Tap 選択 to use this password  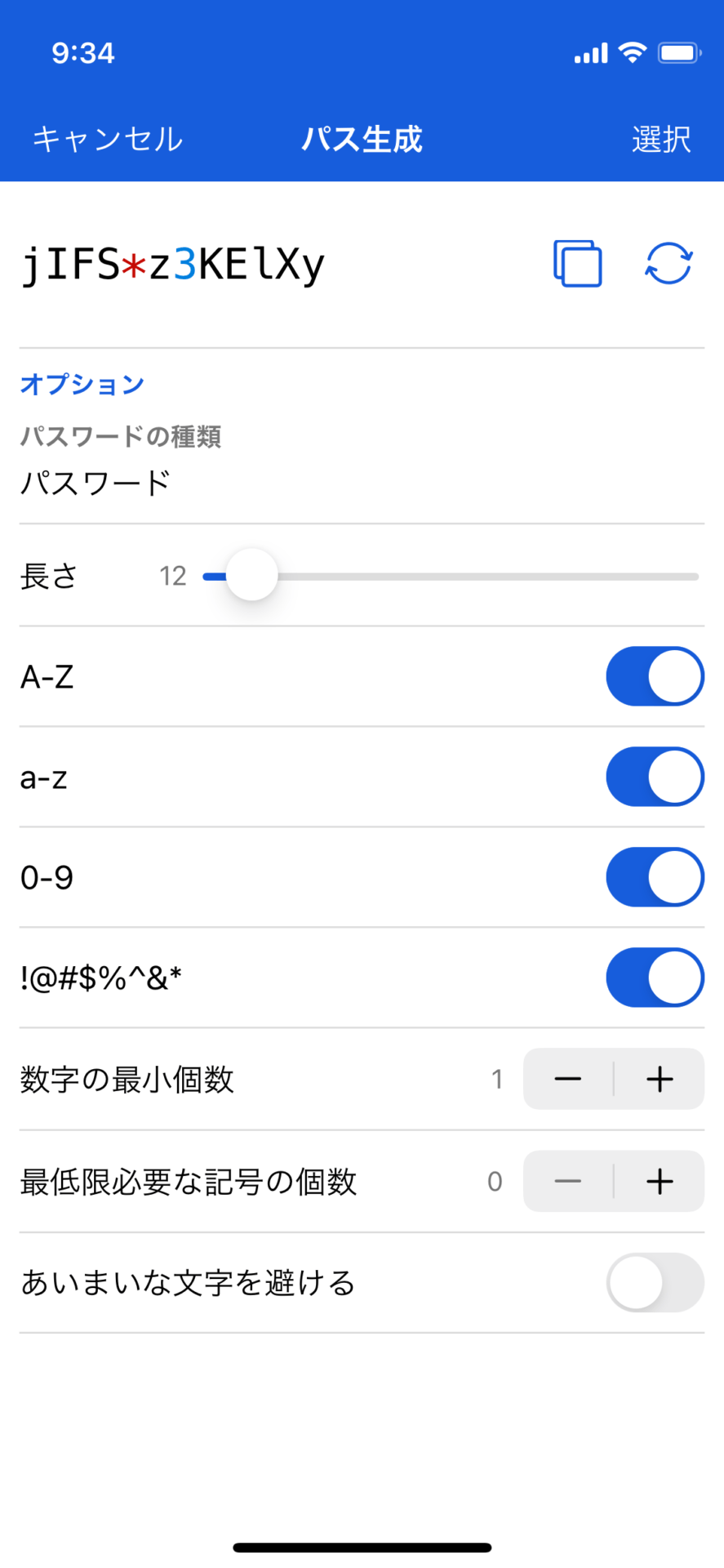click(661, 139)
